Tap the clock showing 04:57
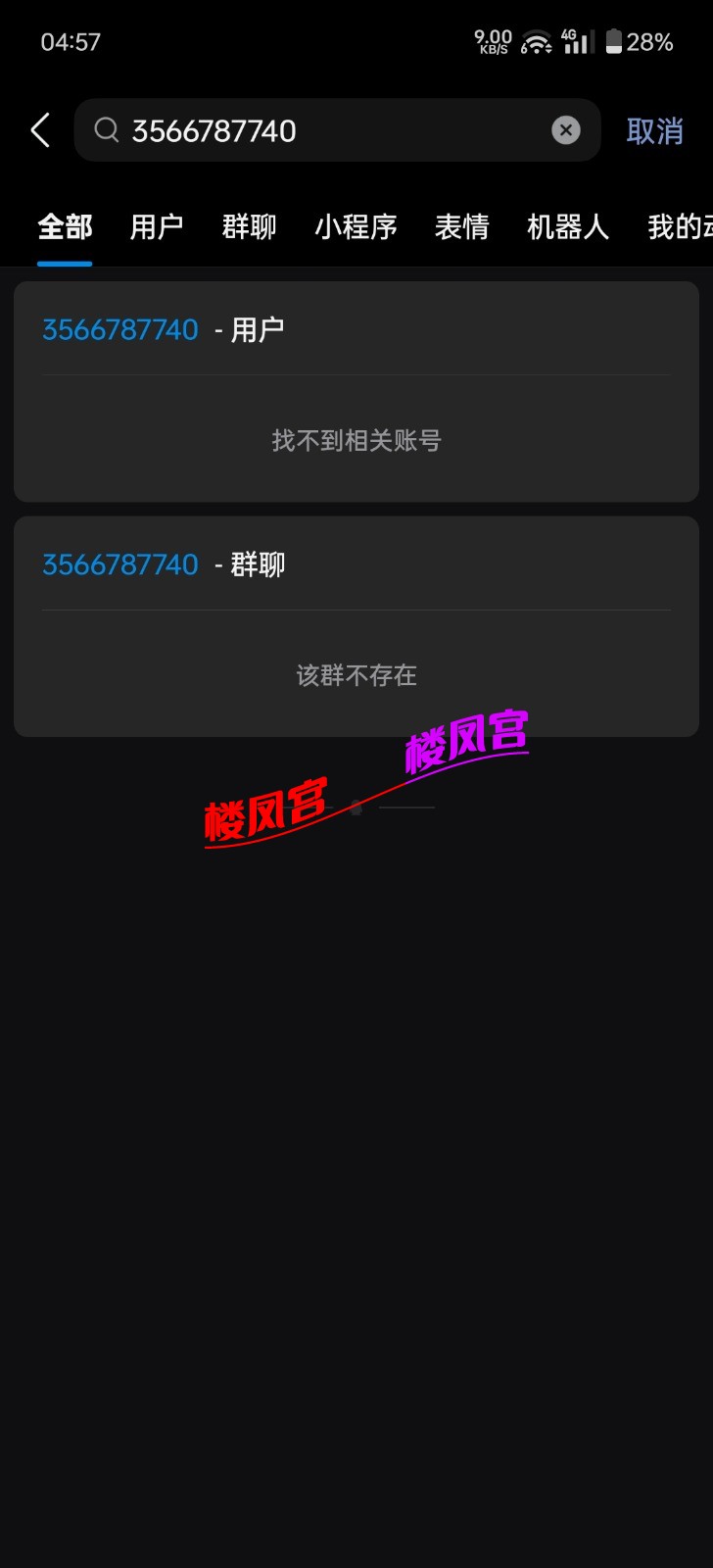 point(71,41)
